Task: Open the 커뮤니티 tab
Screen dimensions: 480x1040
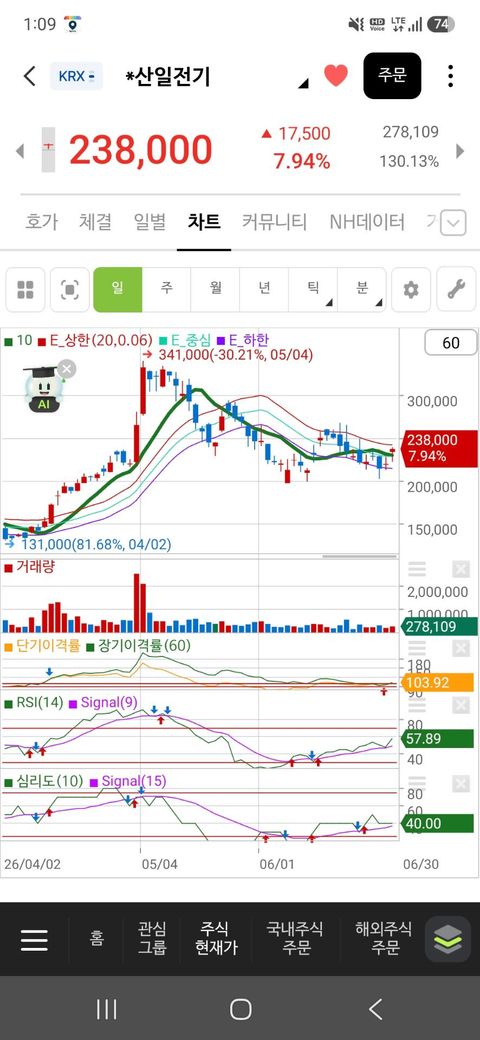Action: [274, 222]
